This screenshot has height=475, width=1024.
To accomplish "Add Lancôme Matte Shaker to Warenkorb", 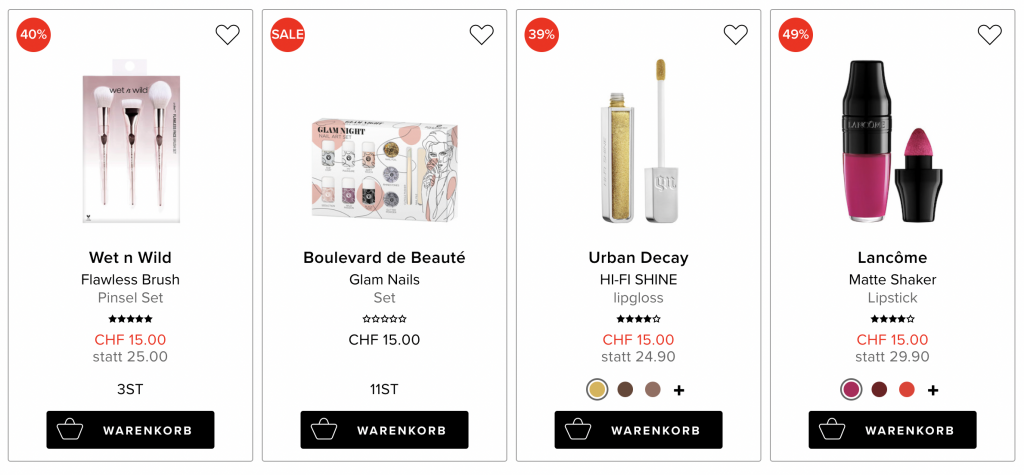I will [x=892, y=430].
